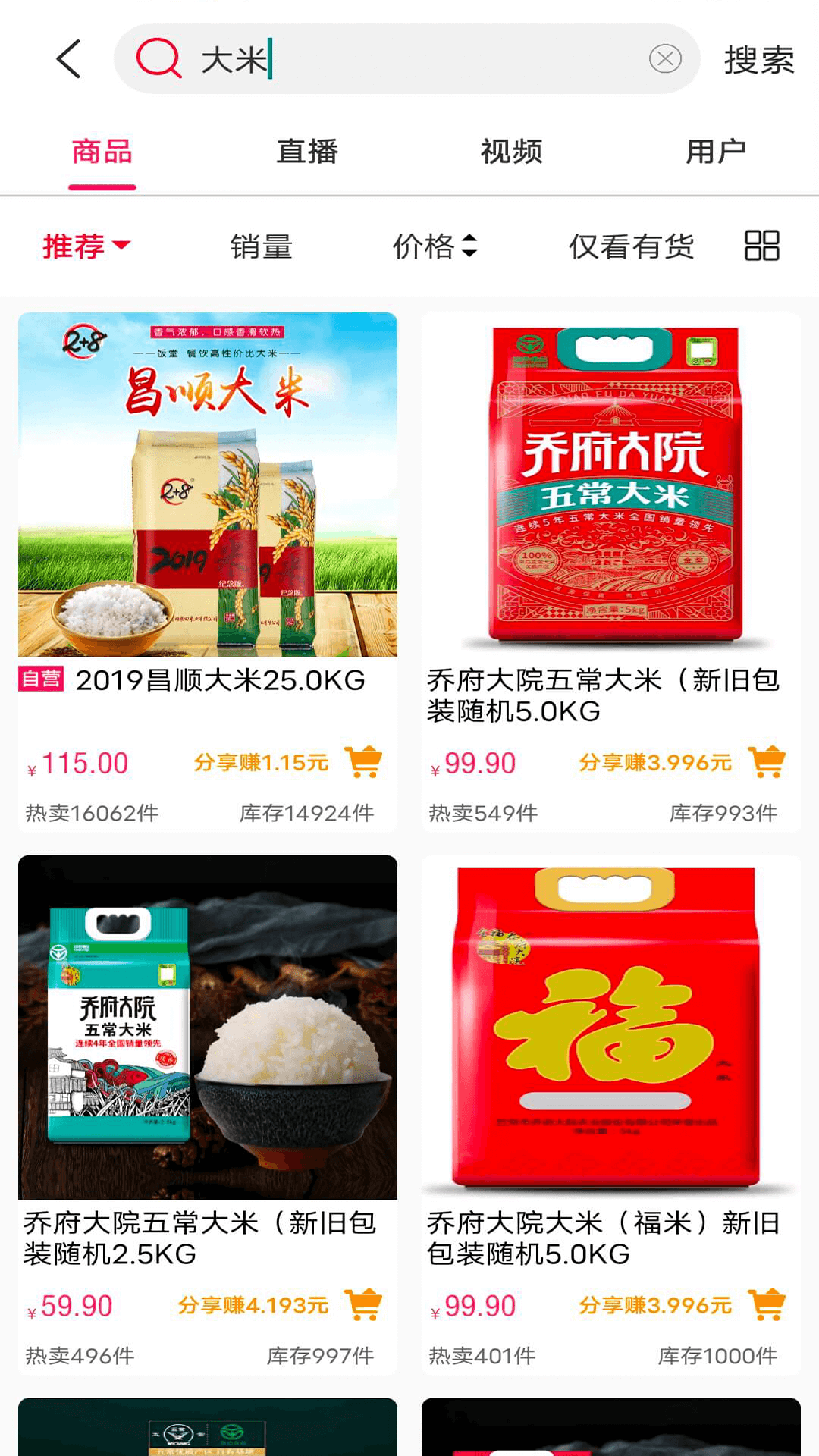Filter by 仅看有货
The width and height of the screenshot is (819, 1456).
631,246
